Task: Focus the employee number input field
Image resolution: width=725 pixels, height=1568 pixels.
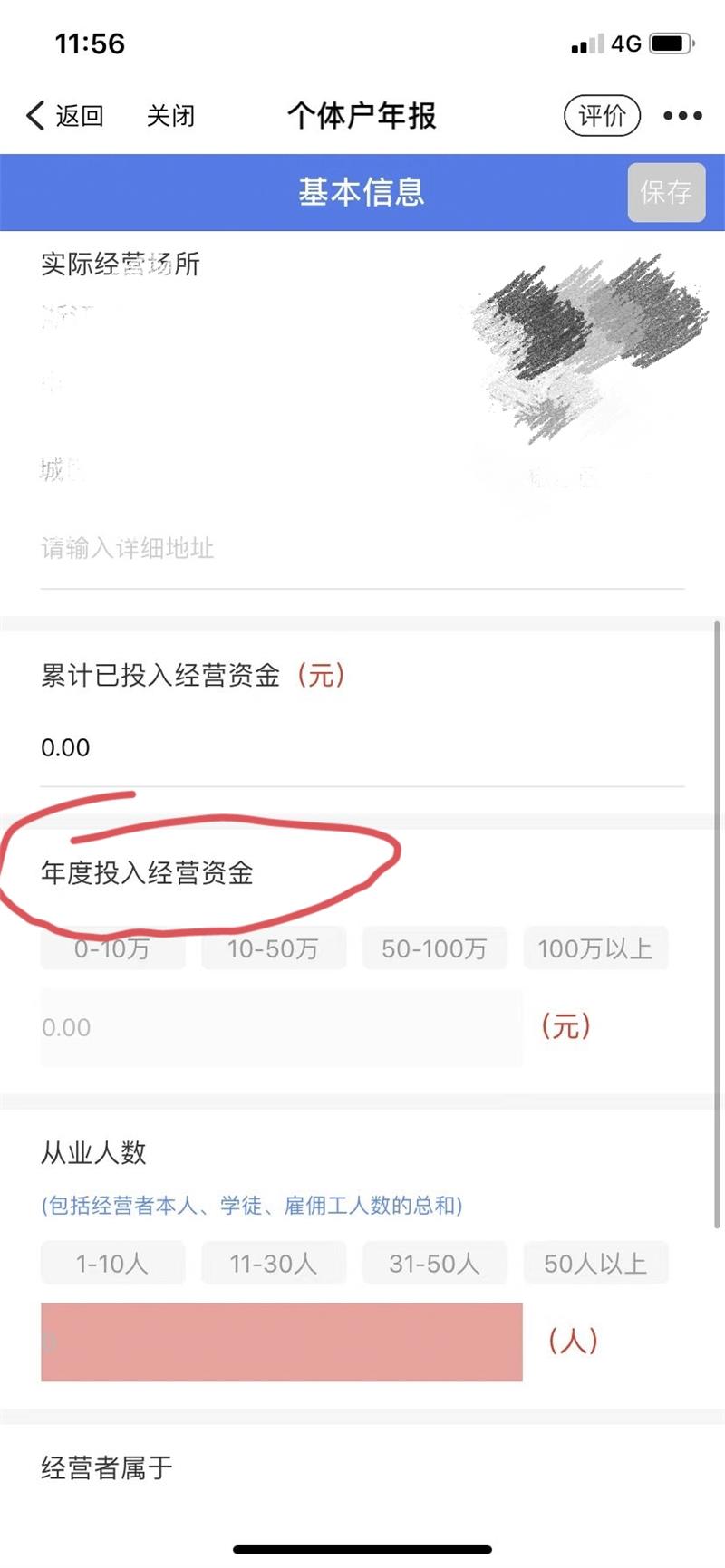Action: (x=281, y=1342)
